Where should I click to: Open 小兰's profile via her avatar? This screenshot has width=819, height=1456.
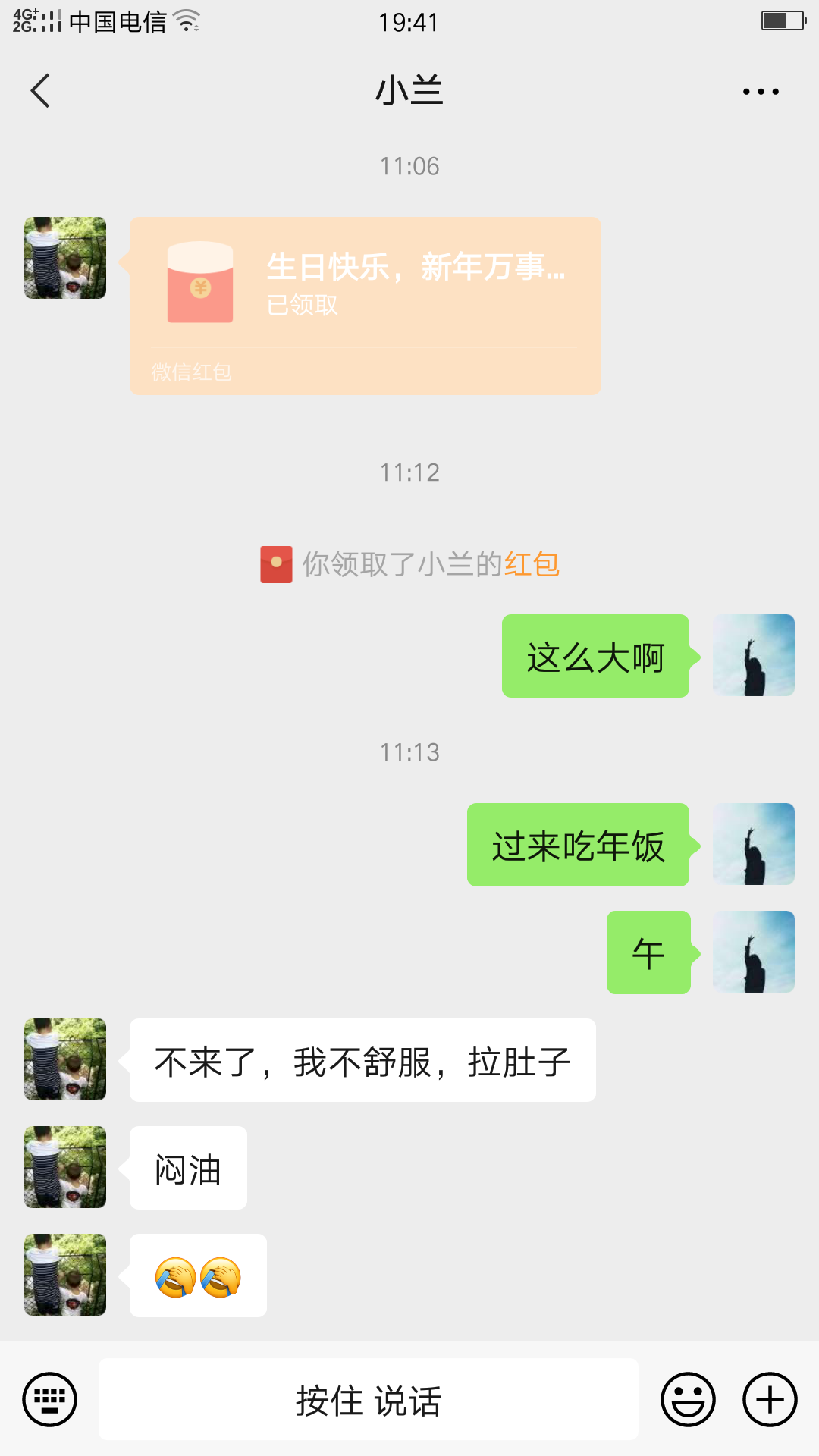point(64,258)
